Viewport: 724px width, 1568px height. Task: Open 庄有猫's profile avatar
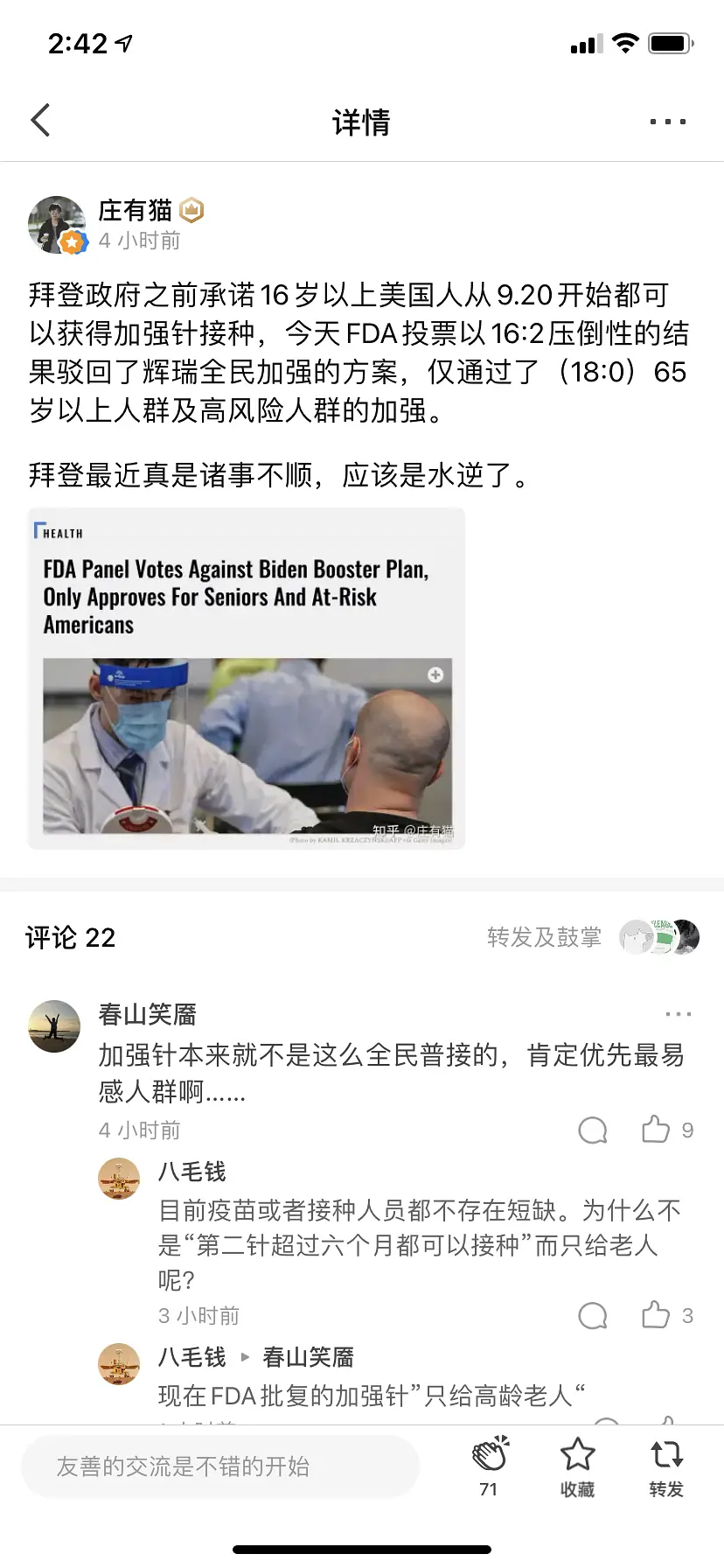[x=57, y=225]
